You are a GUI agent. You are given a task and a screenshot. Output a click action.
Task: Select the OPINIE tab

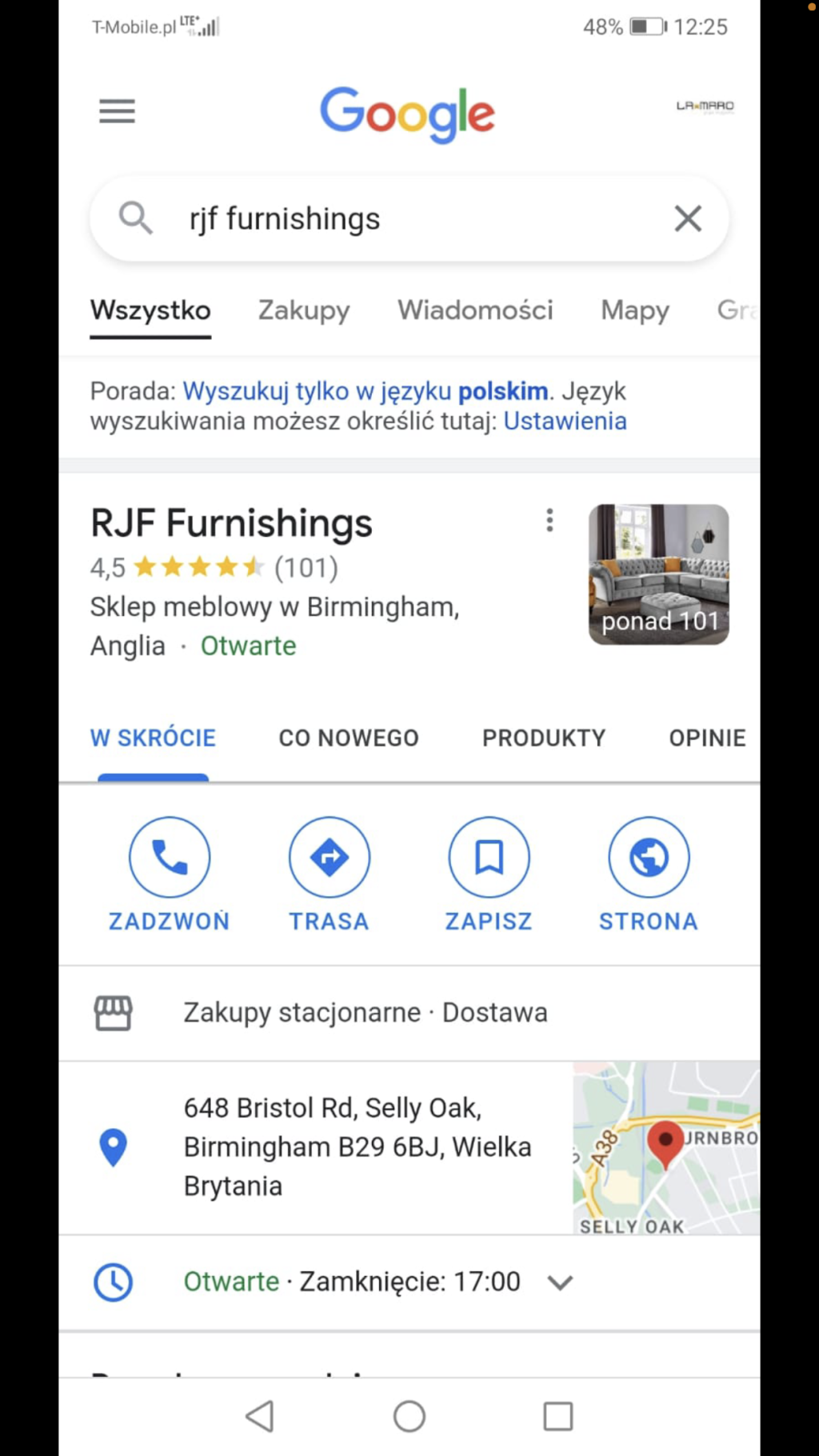click(707, 738)
